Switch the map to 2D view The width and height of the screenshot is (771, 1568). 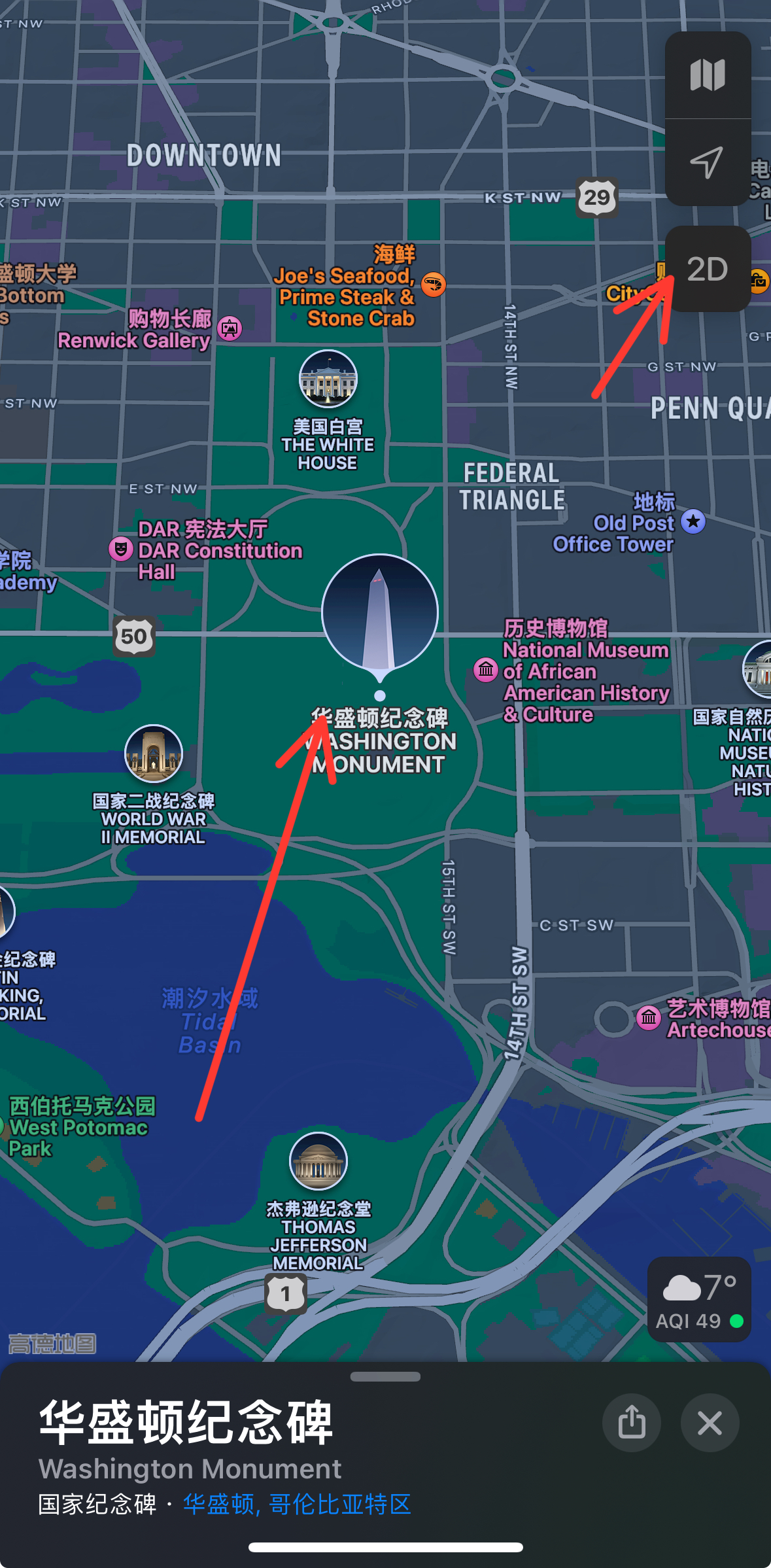(708, 269)
